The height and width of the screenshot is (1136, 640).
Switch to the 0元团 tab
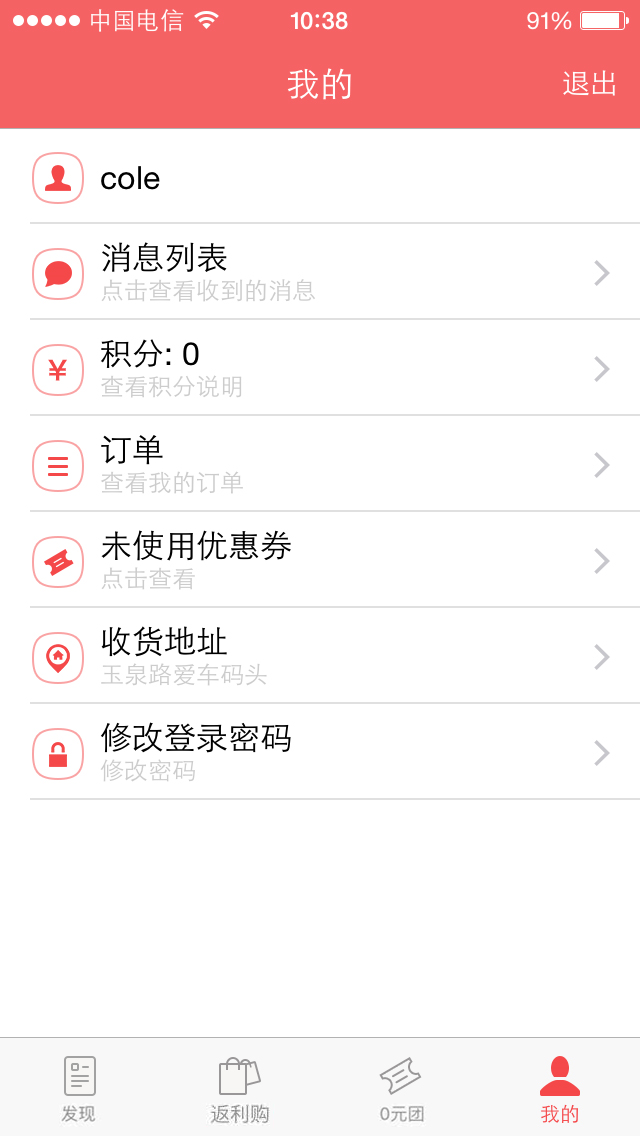pos(401,1088)
